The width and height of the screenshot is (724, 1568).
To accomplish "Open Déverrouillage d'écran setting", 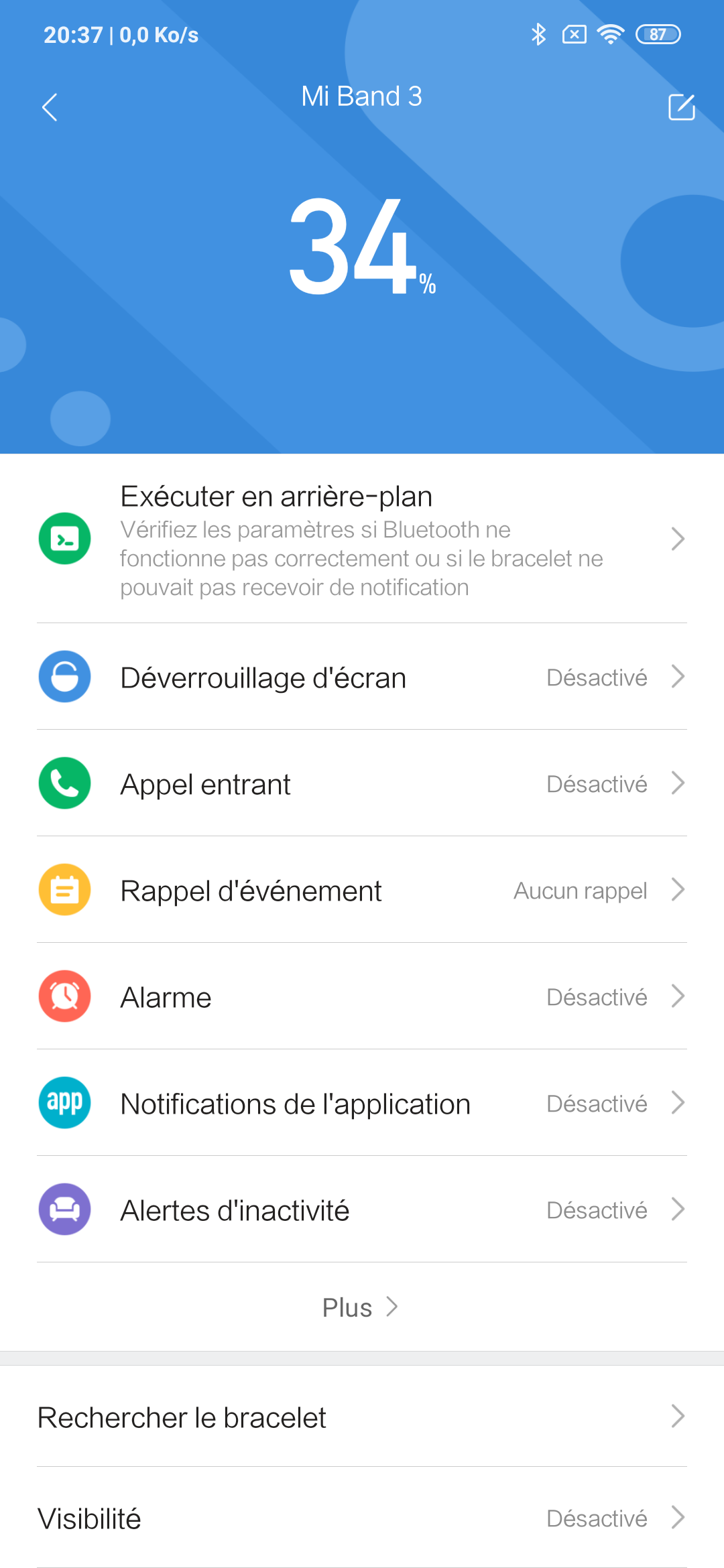I will click(x=362, y=677).
